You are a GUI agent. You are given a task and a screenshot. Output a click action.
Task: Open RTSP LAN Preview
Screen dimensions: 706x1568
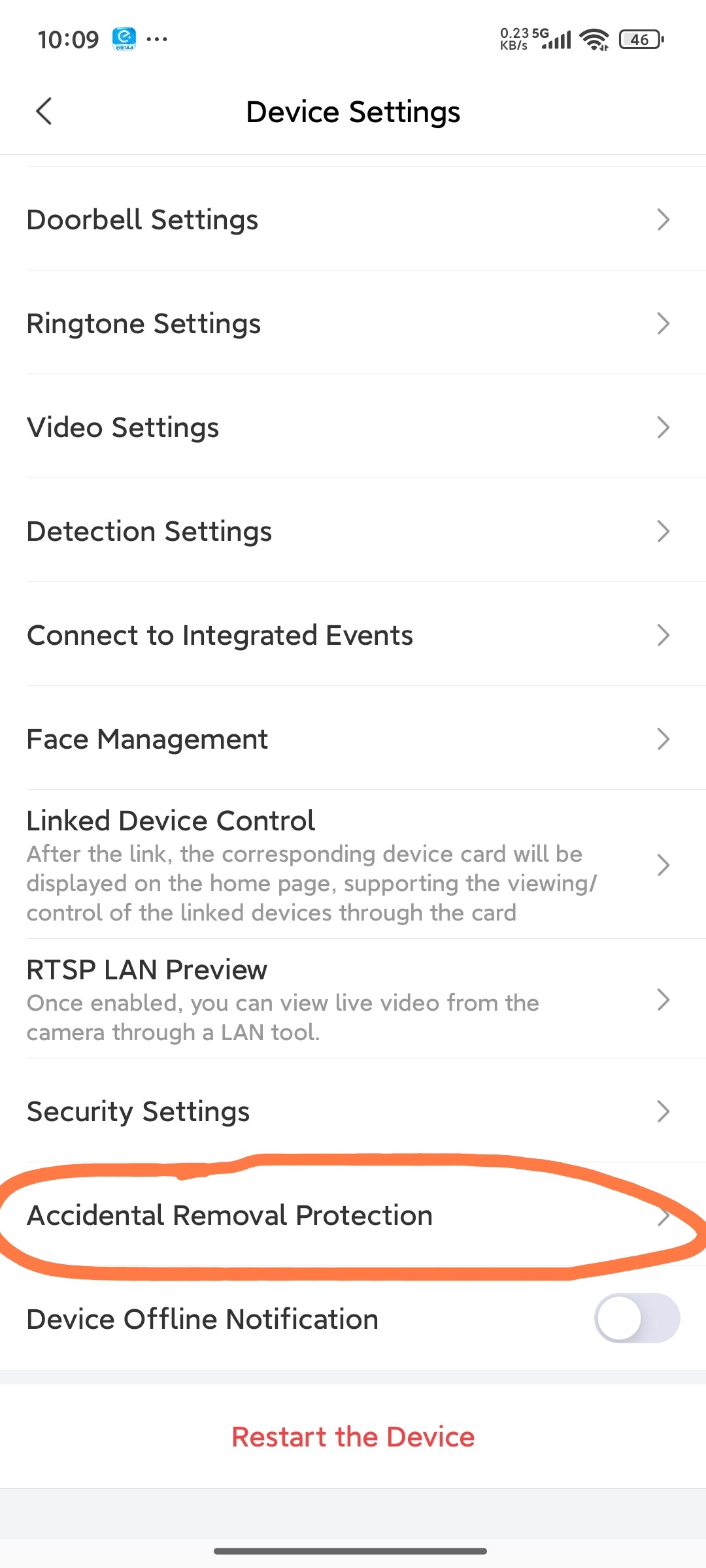(x=353, y=999)
